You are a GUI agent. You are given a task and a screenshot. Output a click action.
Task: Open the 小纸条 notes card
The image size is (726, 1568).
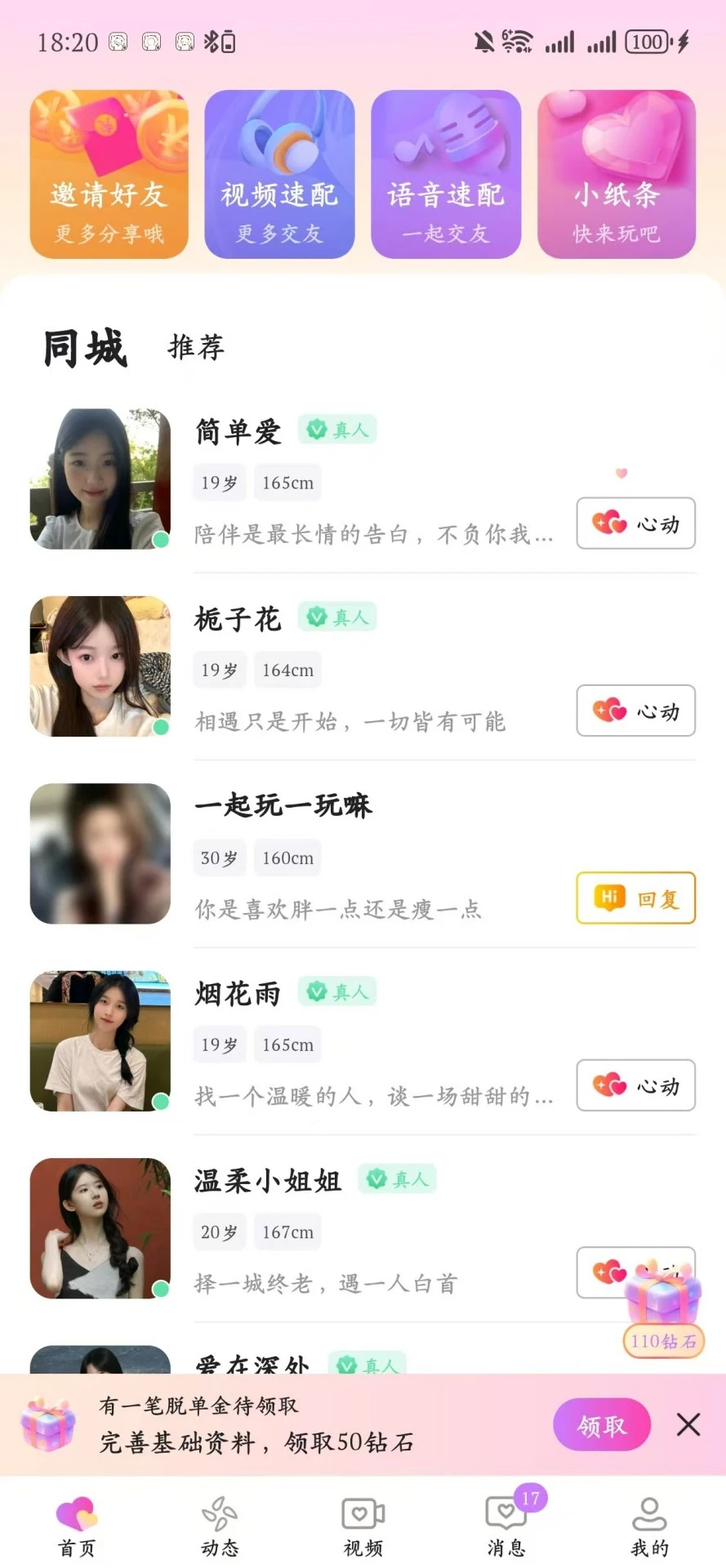click(617, 174)
